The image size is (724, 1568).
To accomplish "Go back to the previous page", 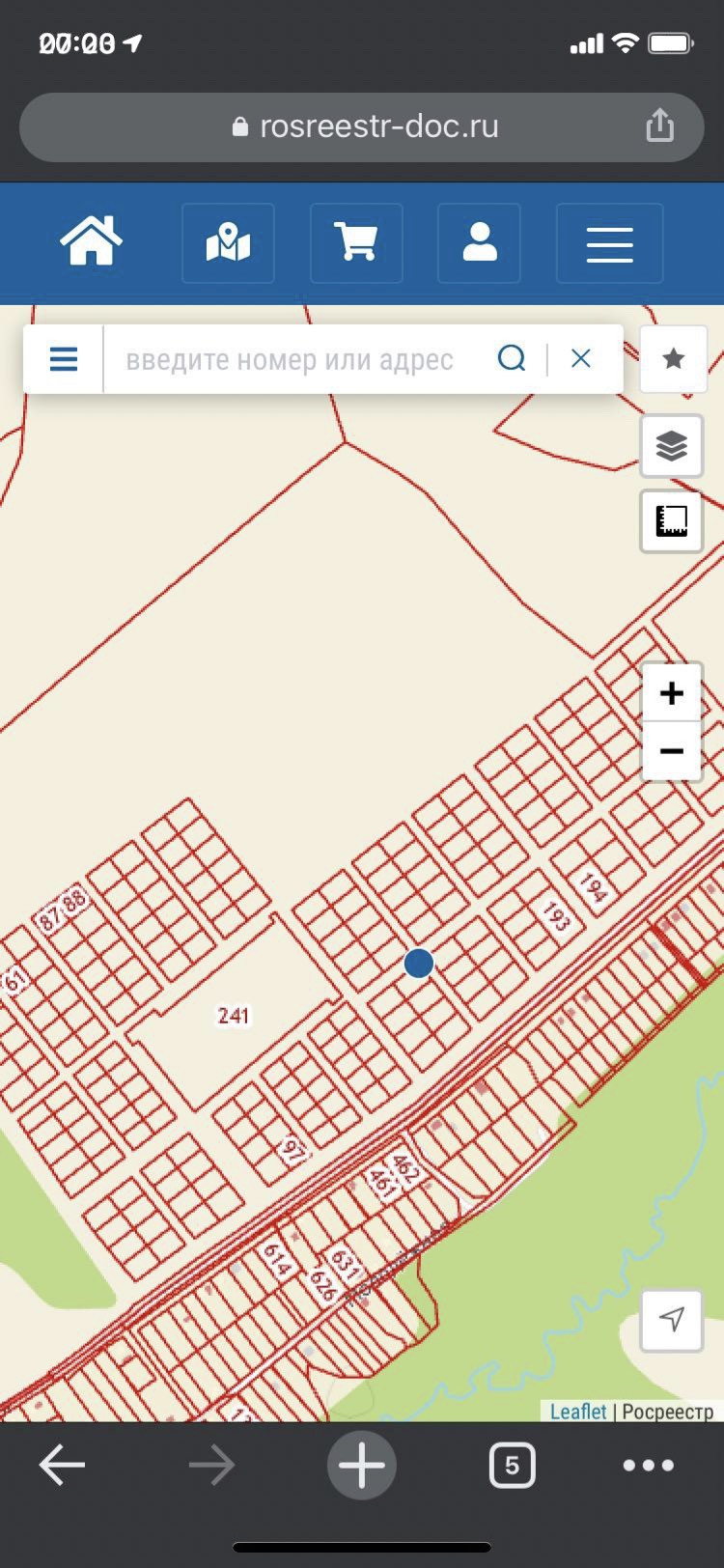I will tap(62, 1466).
